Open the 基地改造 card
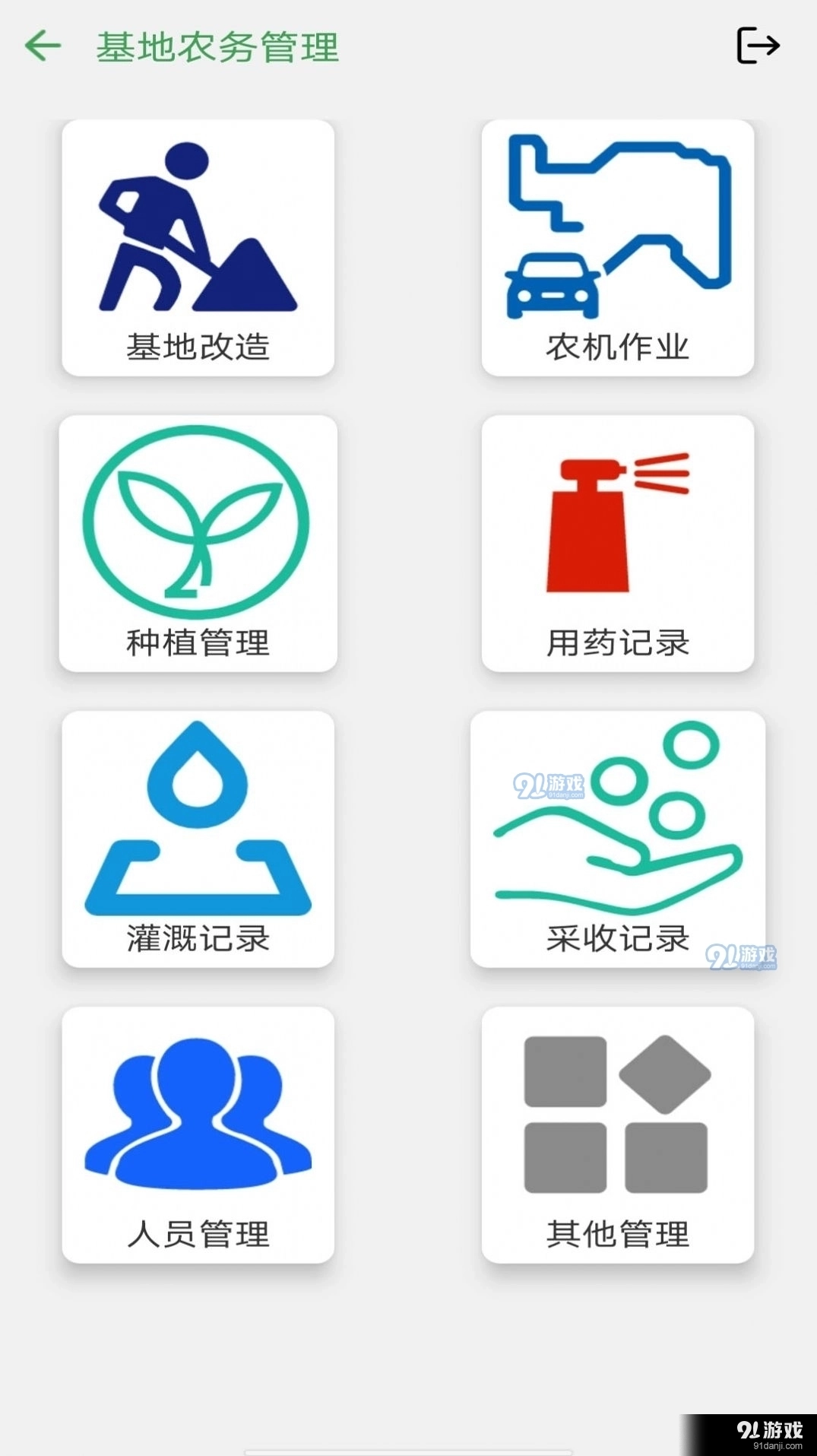Screen dimensions: 817x1456 coord(198,248)
